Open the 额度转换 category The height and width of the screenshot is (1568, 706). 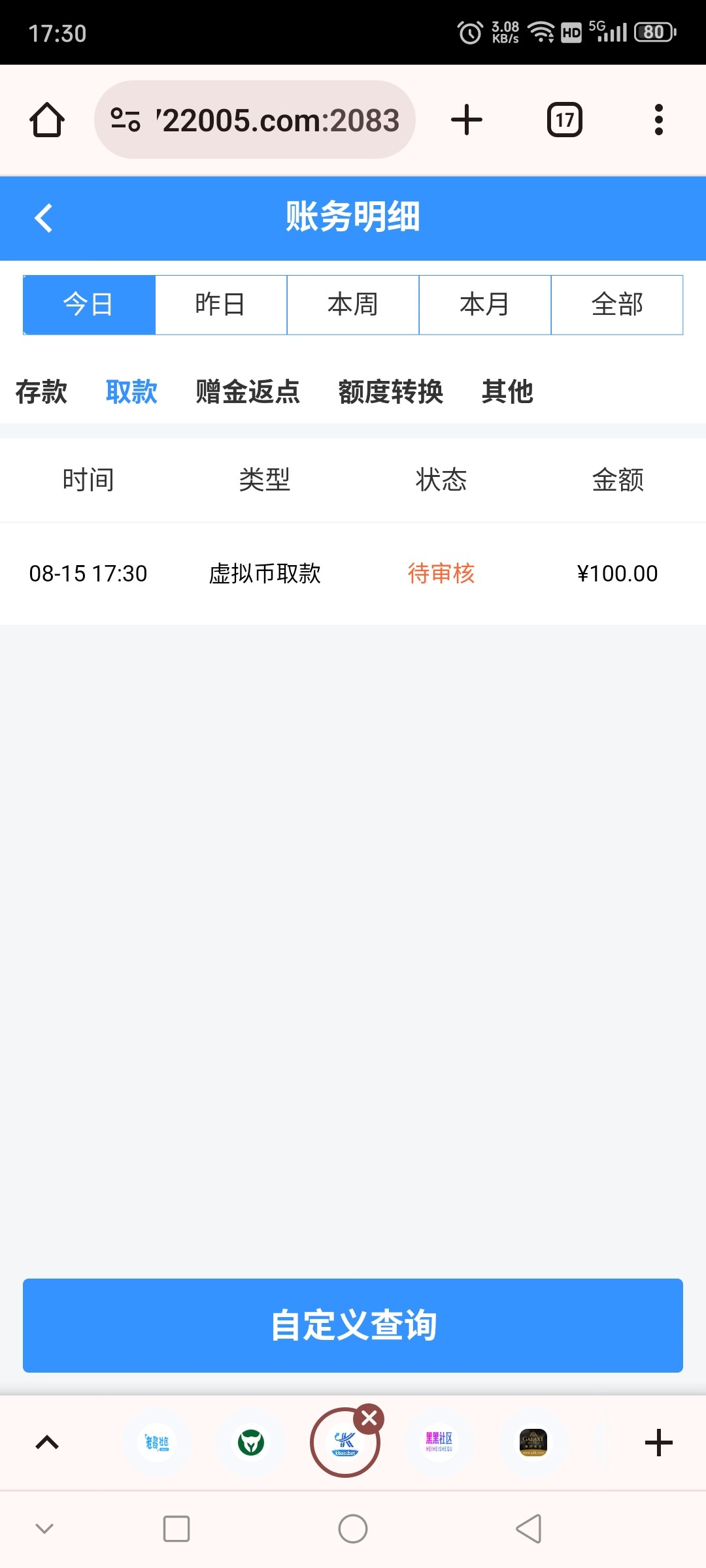[391, 392]
